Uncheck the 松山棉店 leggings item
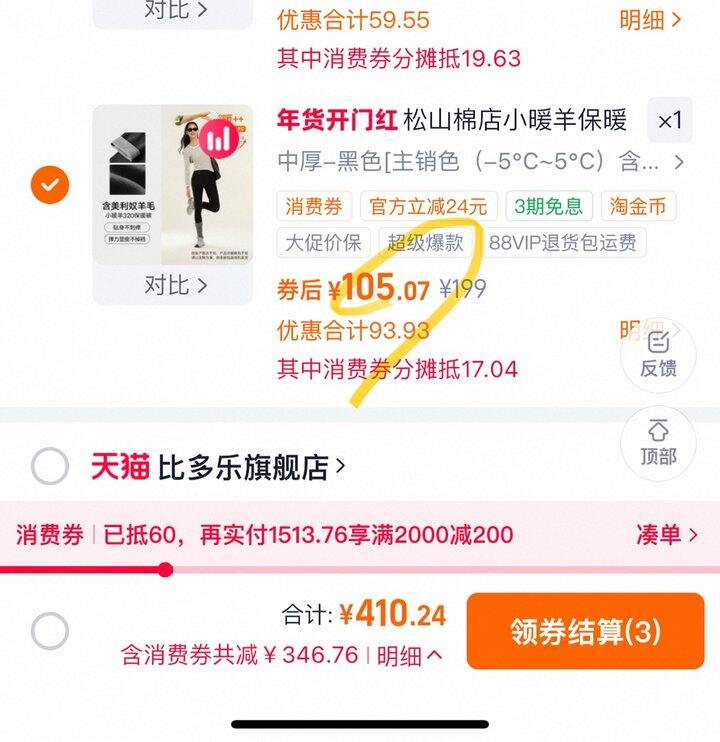The image size is (720, 742). pos(50,184)
